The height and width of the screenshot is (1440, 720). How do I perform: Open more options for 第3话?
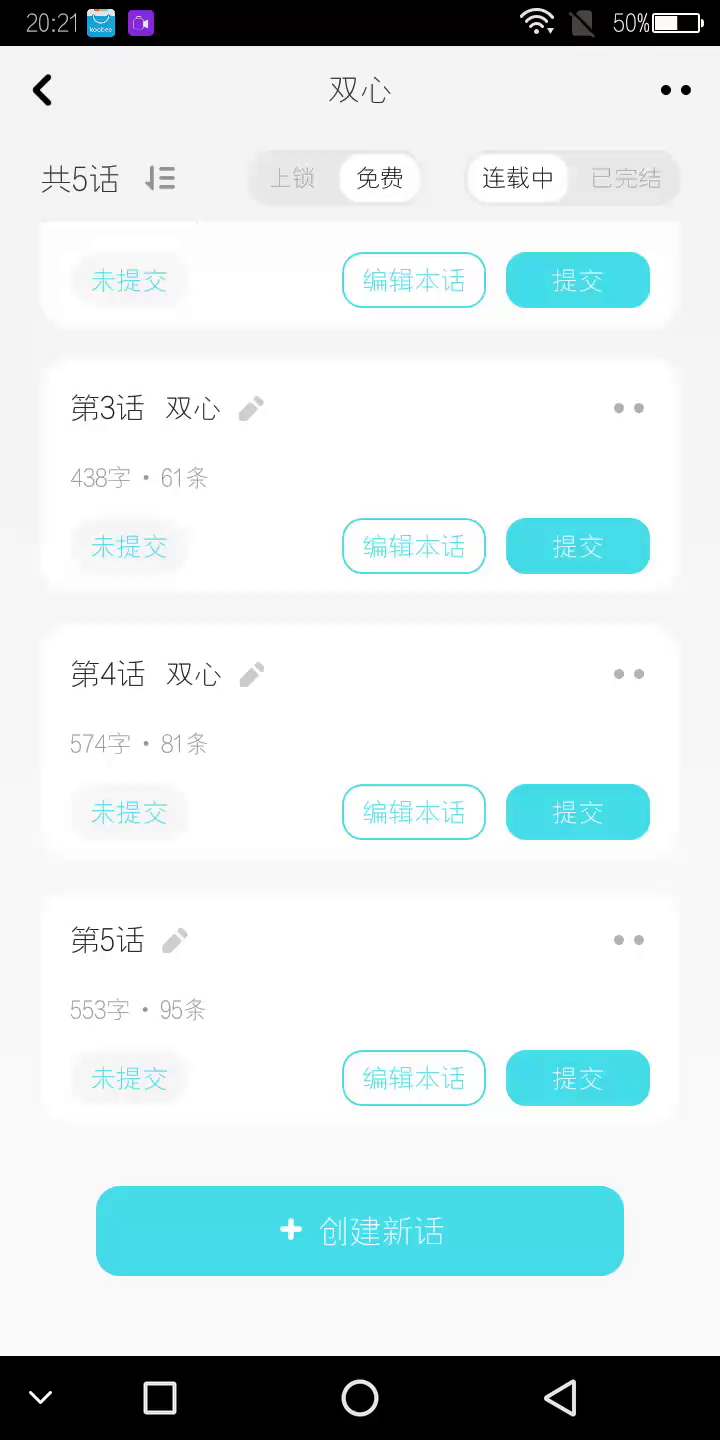coord(628,408)
